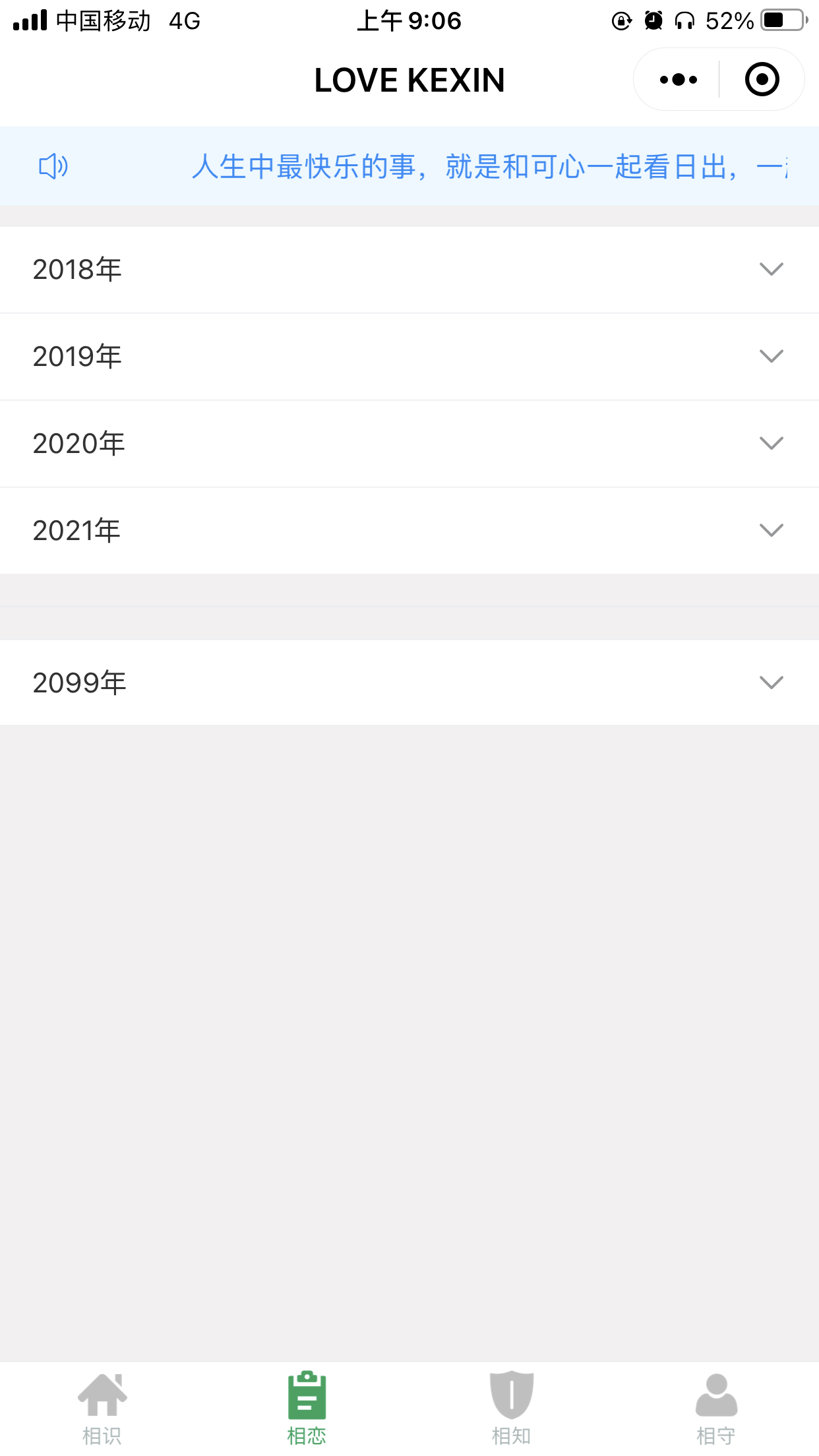Expand the 2019年 section
The width and height of the screenshot is (819, 1456).
(409, 357)
